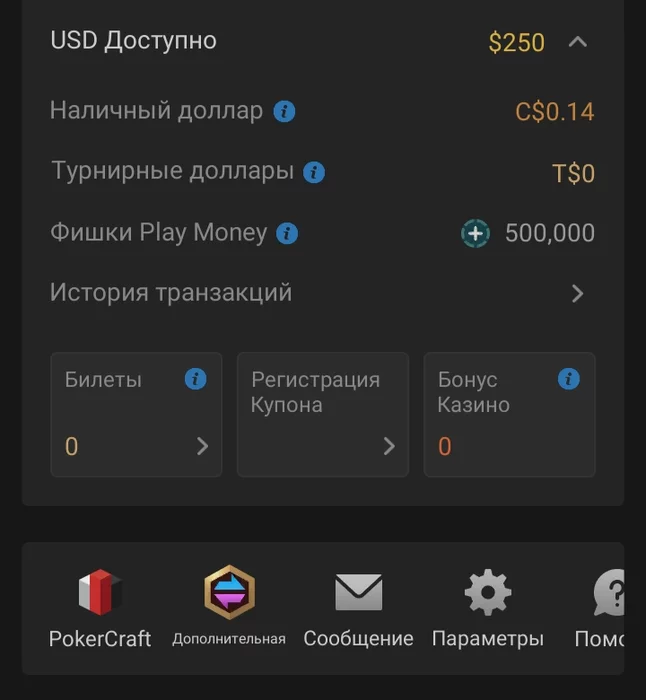Open the Билеты card
Viewport: 646px width, 700px height.
[x=136, y=414]
